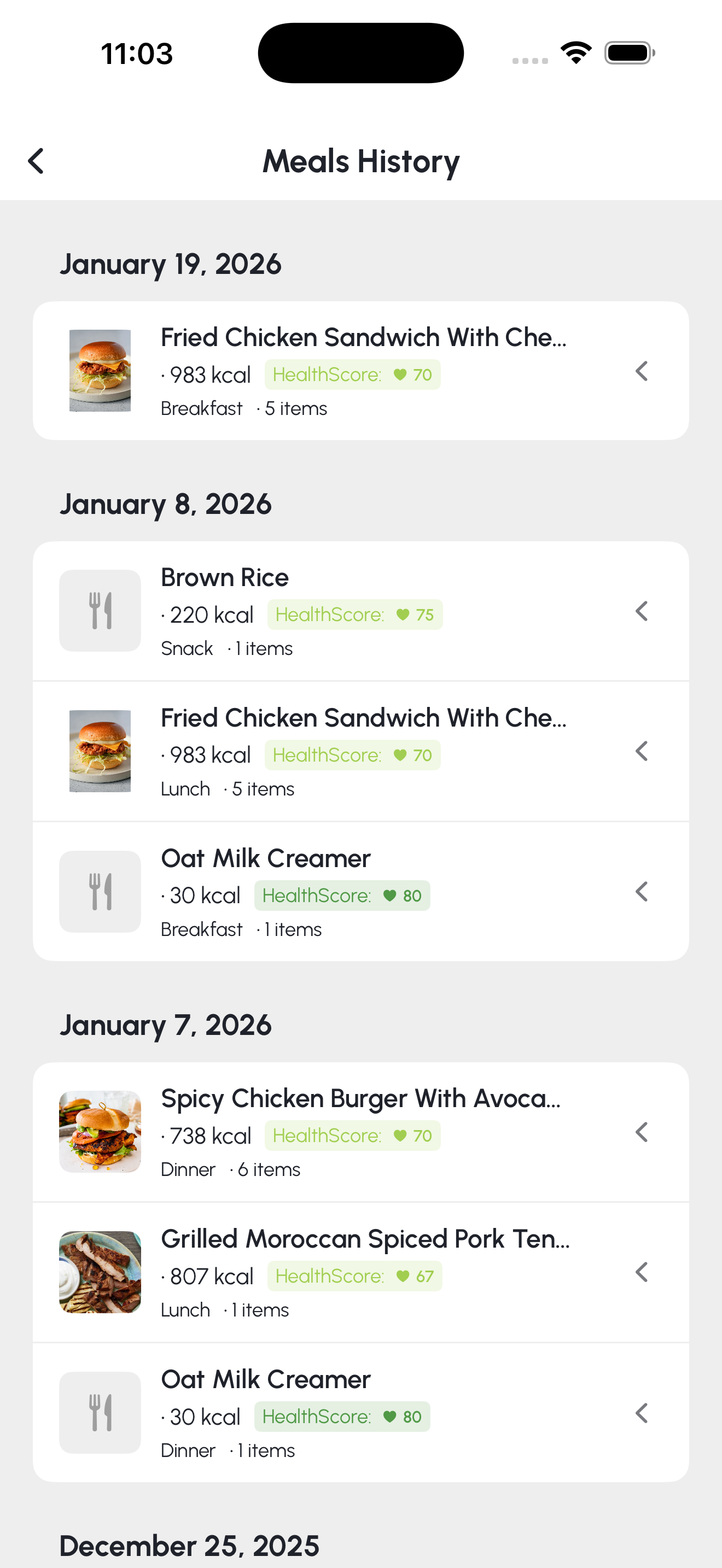This screenshot has height=1568, width=722.
Task: Expand the Grilled Moroccan Spiced Pork entry
Action: pos(641,1272)
